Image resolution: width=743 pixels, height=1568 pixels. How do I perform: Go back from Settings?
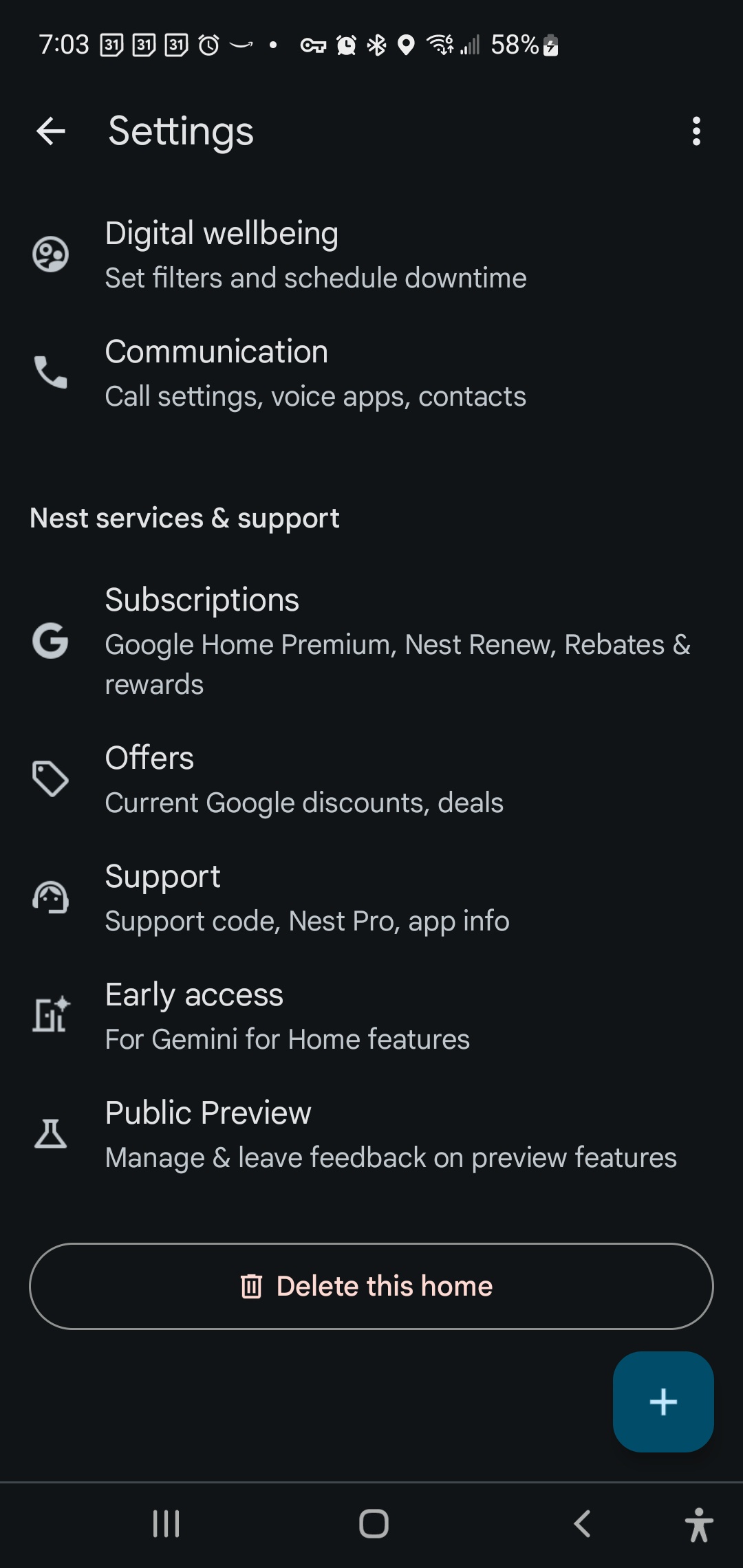click(51, 131)
